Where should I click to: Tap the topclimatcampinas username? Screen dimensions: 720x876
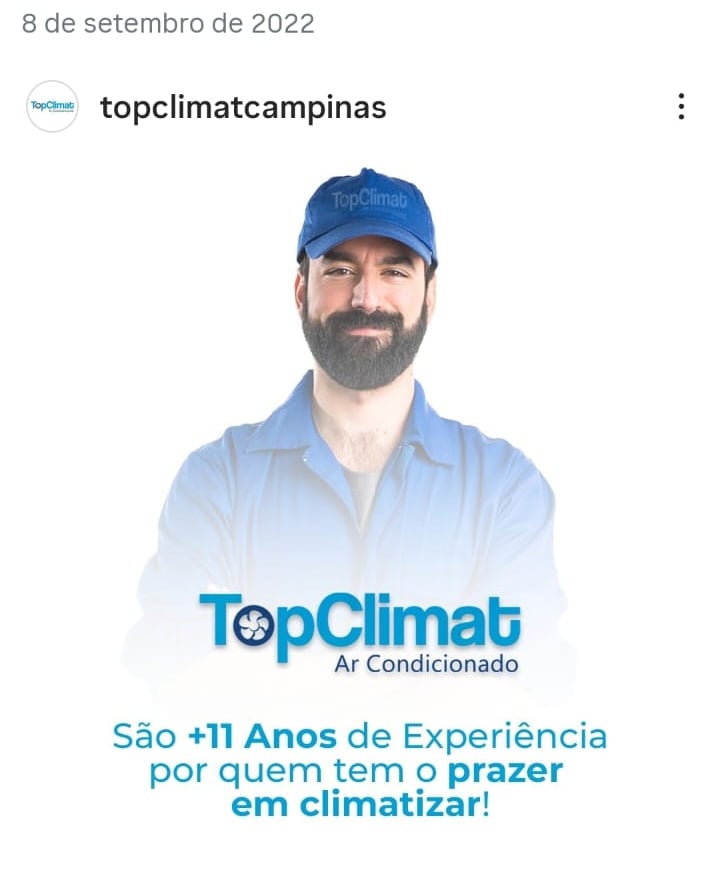point(243,108)
